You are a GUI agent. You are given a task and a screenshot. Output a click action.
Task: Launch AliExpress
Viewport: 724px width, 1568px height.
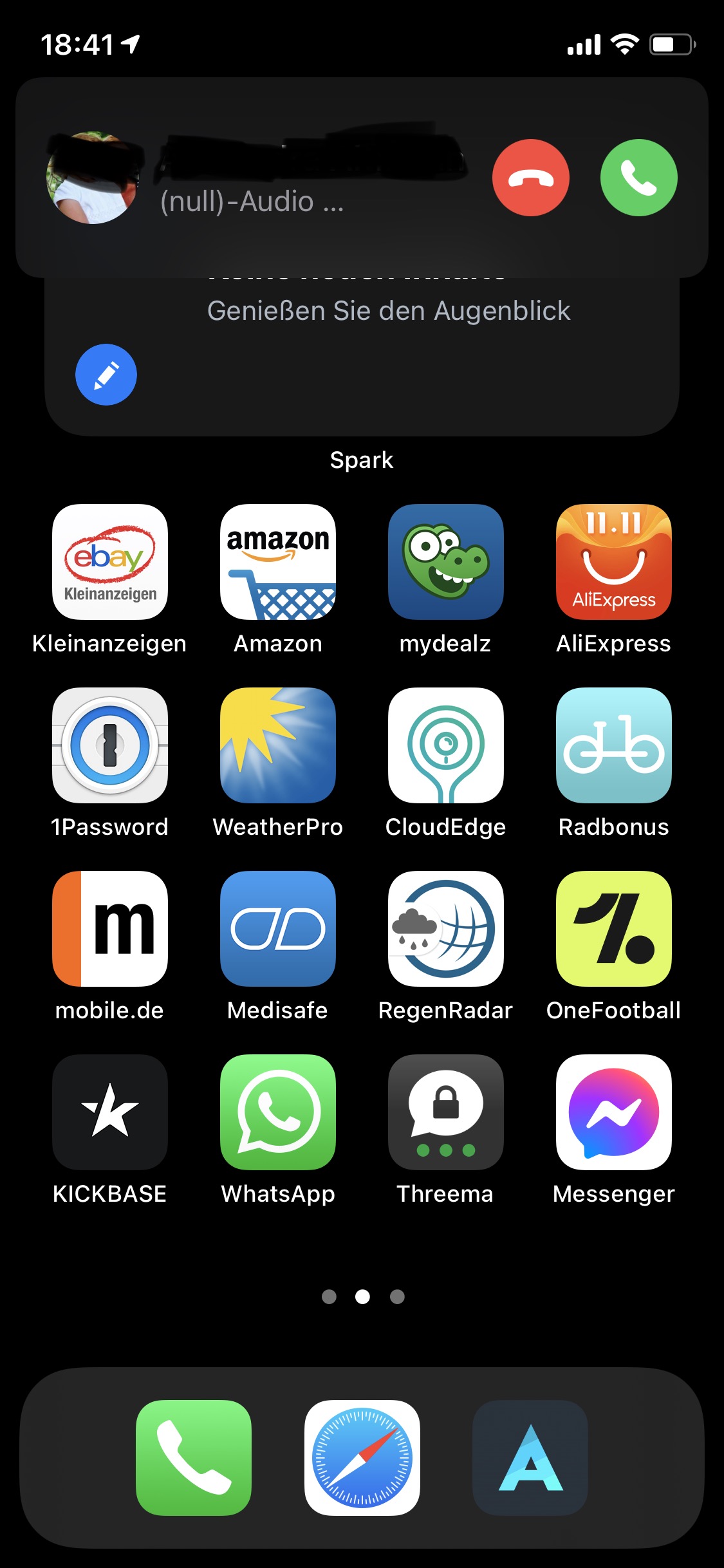(x=613, y=562)
